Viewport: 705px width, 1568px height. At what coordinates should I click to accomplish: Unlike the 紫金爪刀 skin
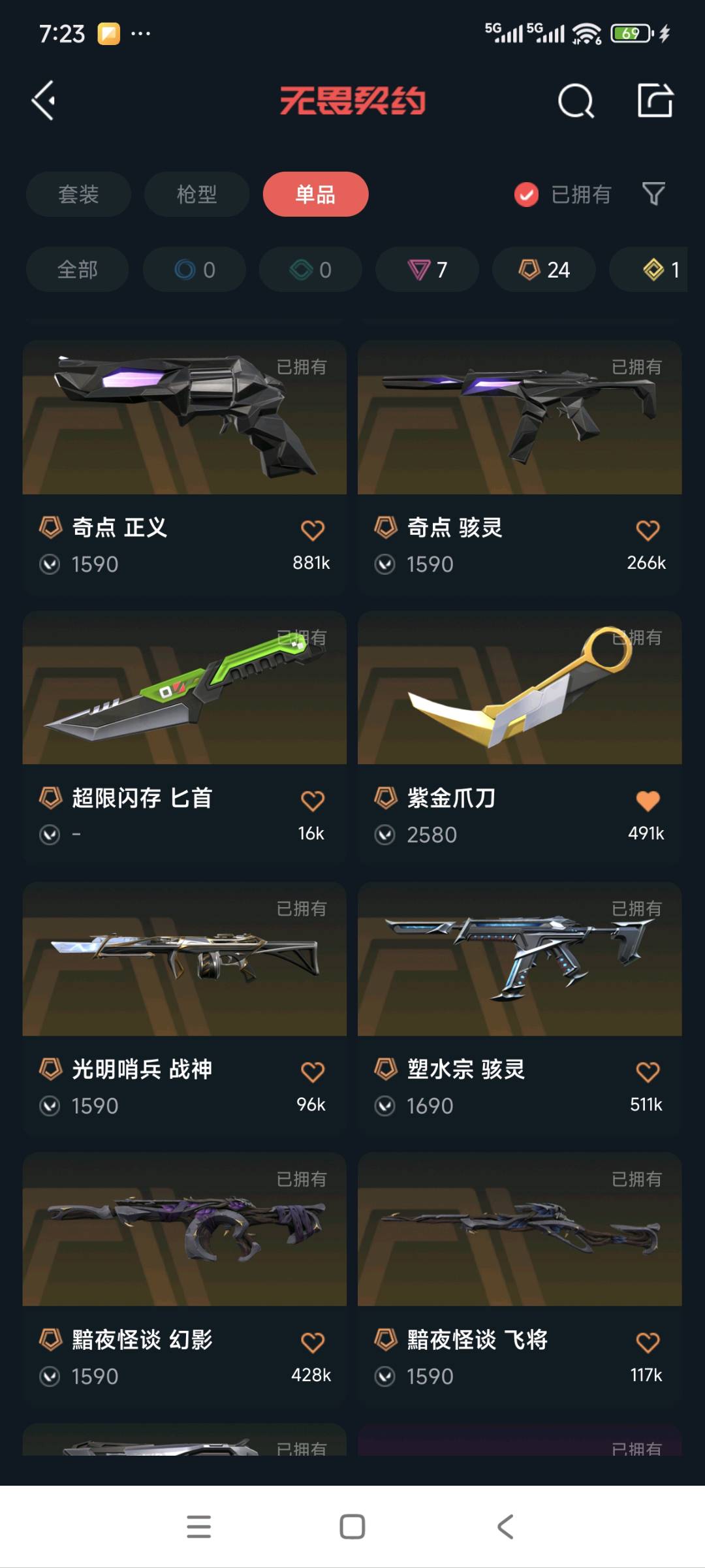click(648, 801)
